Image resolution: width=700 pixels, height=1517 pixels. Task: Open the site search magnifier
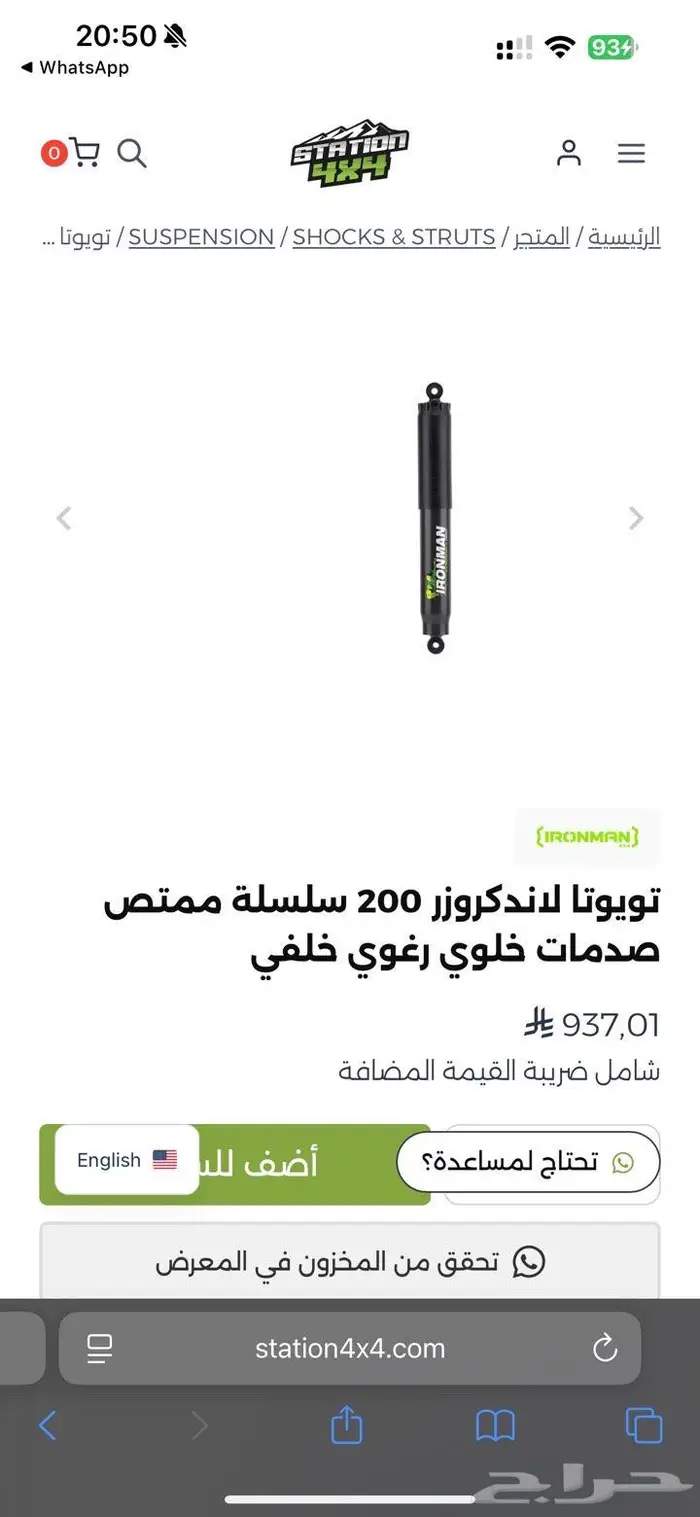pyautogui.click(x=132, y=154)
